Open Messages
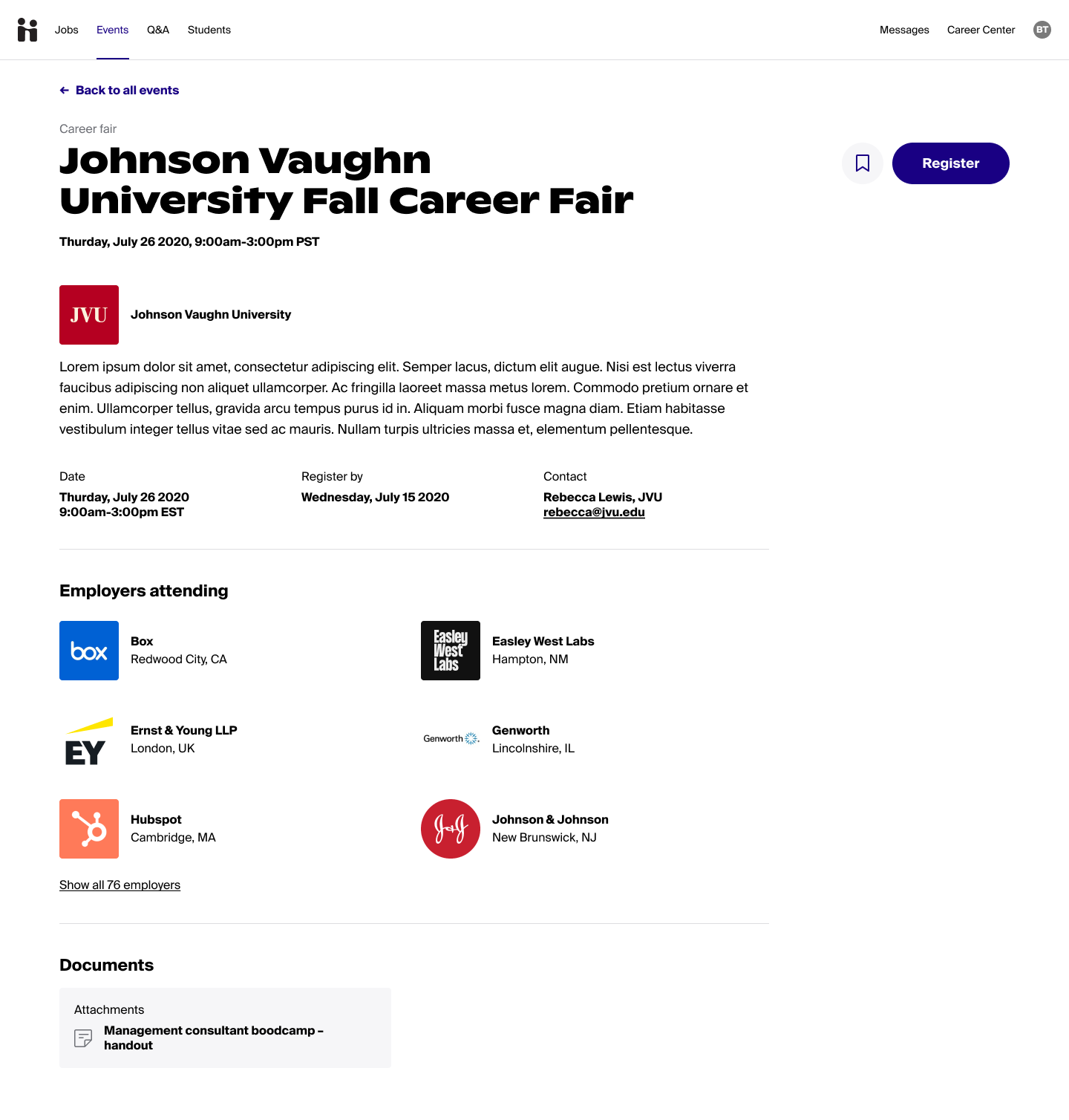Image resolution: width=1069 pixels, height=1120 pixels. pos(903,30)
